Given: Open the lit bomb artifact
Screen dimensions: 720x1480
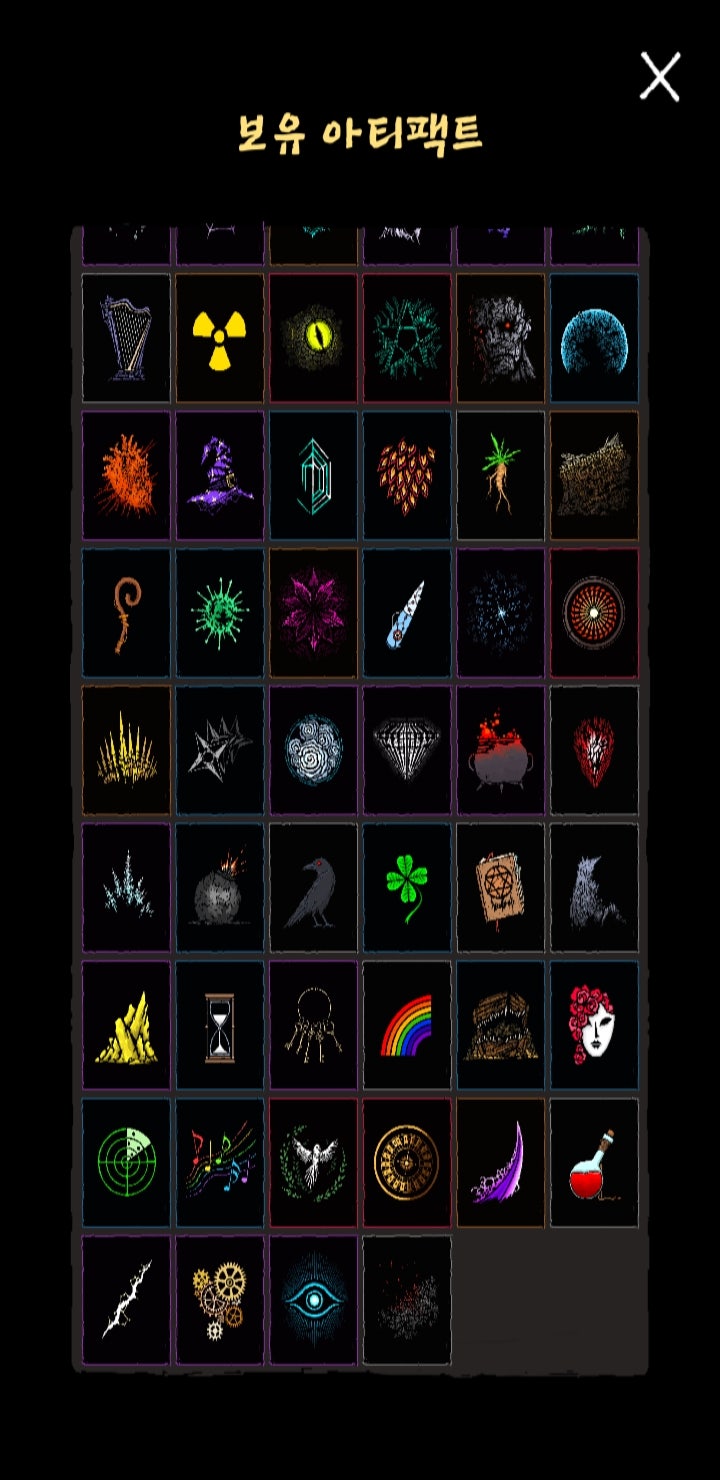Looking at the screenshot, I should [220, 887].
